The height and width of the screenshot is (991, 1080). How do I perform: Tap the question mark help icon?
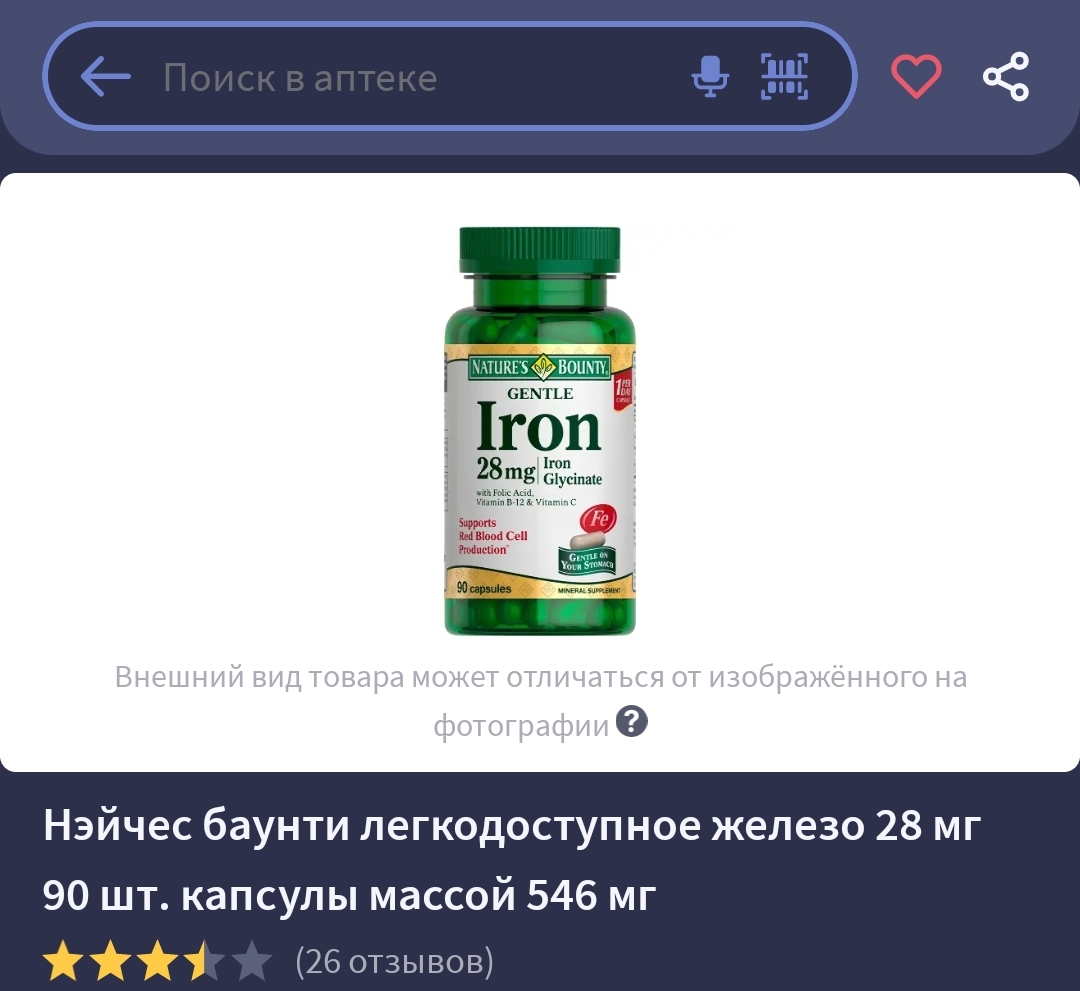click(x=632, y=721)
